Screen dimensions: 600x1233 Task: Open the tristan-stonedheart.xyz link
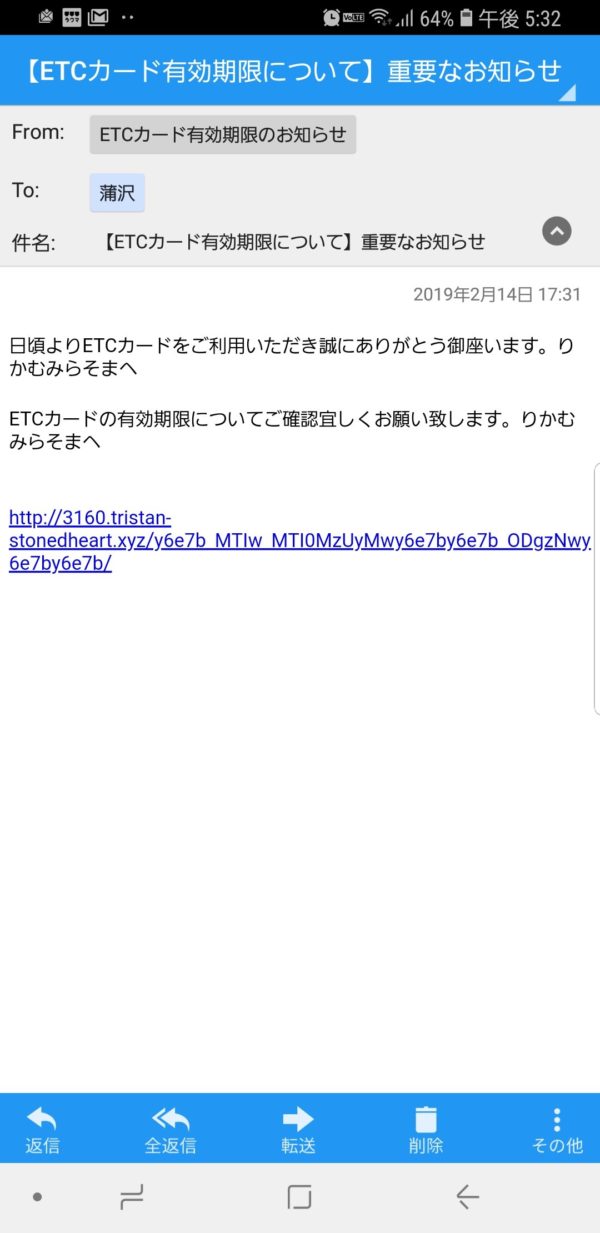click(x=300, y=540)
